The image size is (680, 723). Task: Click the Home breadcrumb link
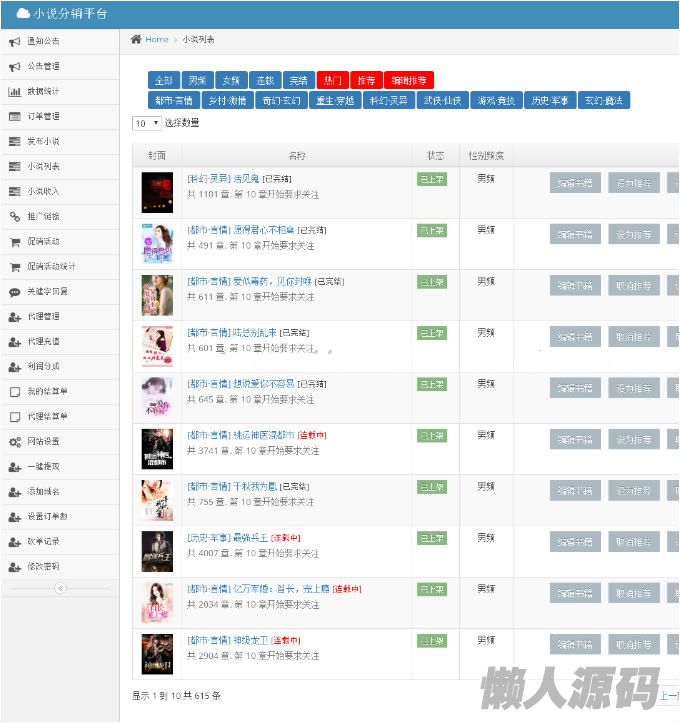156,39
